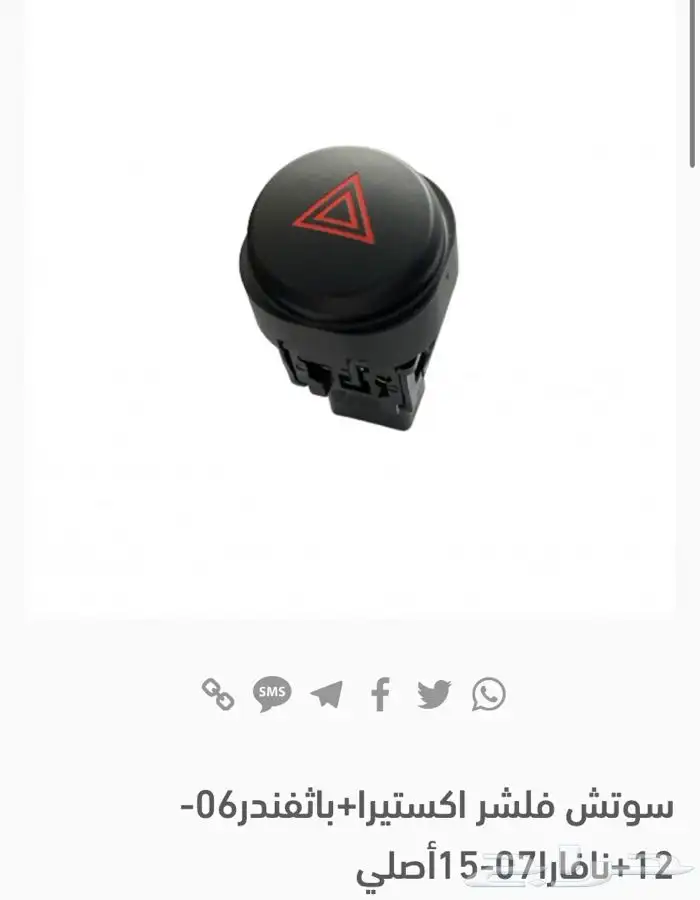This screenshot has height=900, width=700.
Task: Copy the listing link
Action: [218, 693]
